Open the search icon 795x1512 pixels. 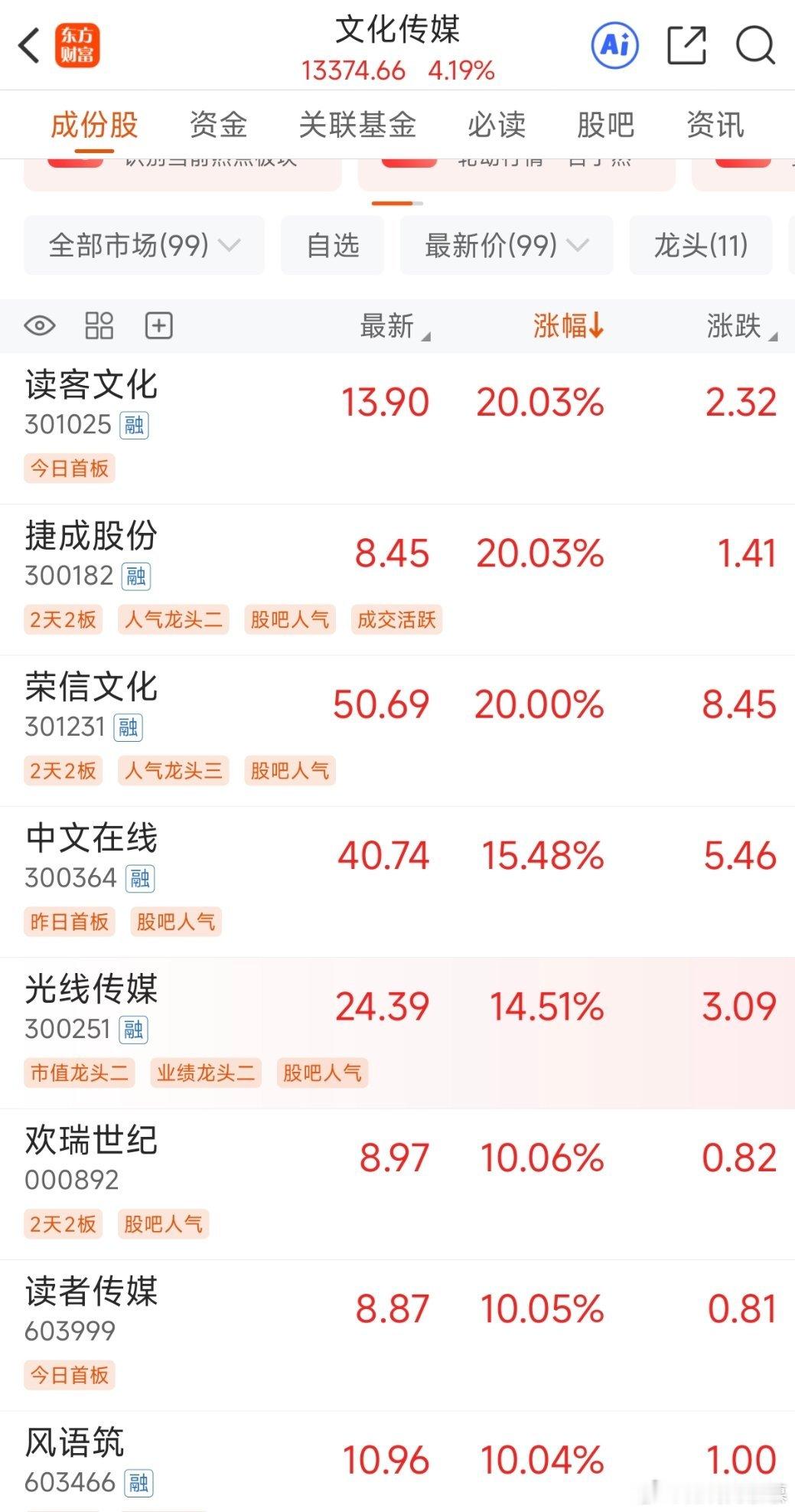point(754,46)
